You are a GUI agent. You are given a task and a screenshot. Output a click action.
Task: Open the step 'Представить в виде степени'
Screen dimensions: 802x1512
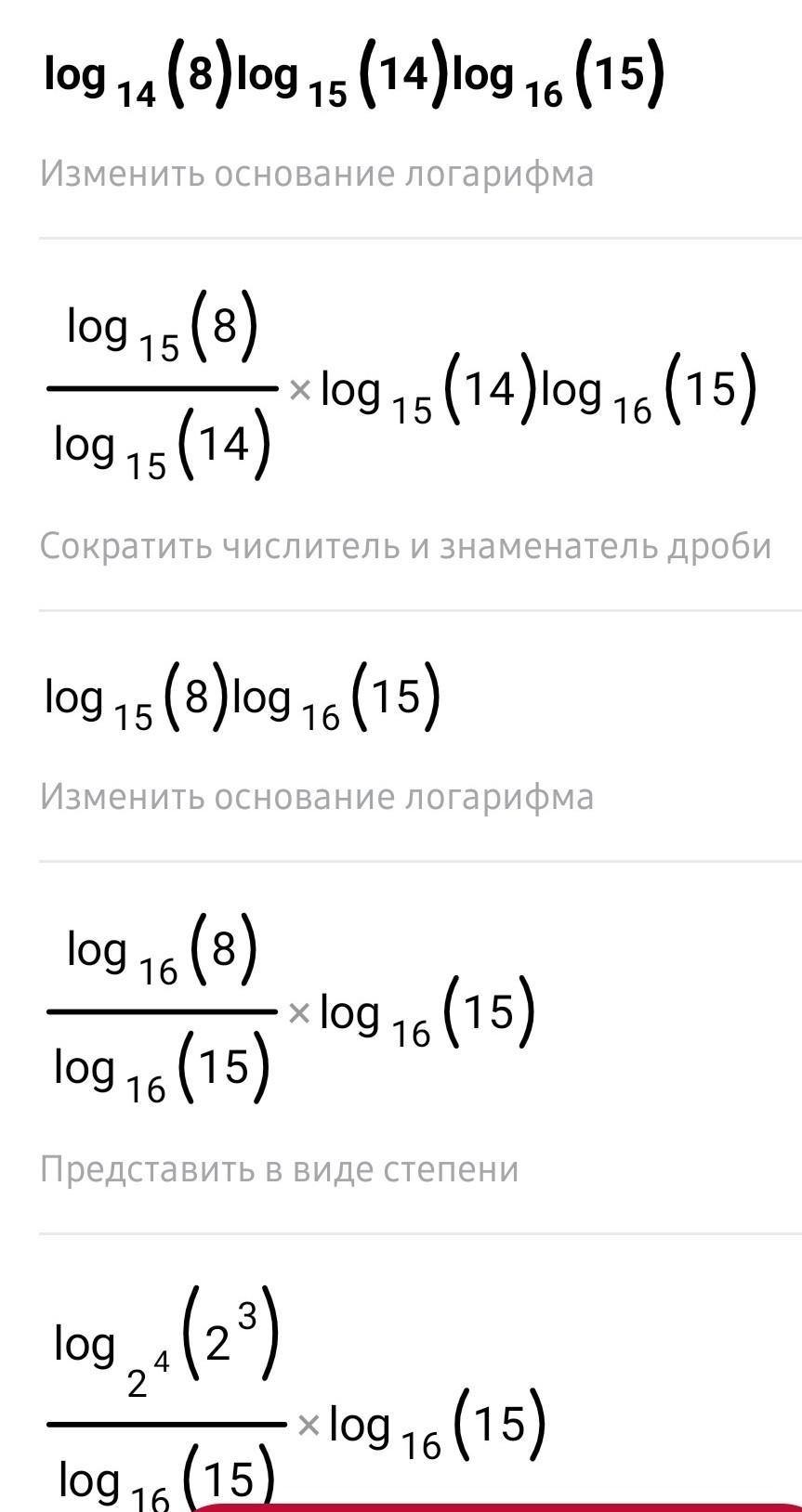point(279,1169)
